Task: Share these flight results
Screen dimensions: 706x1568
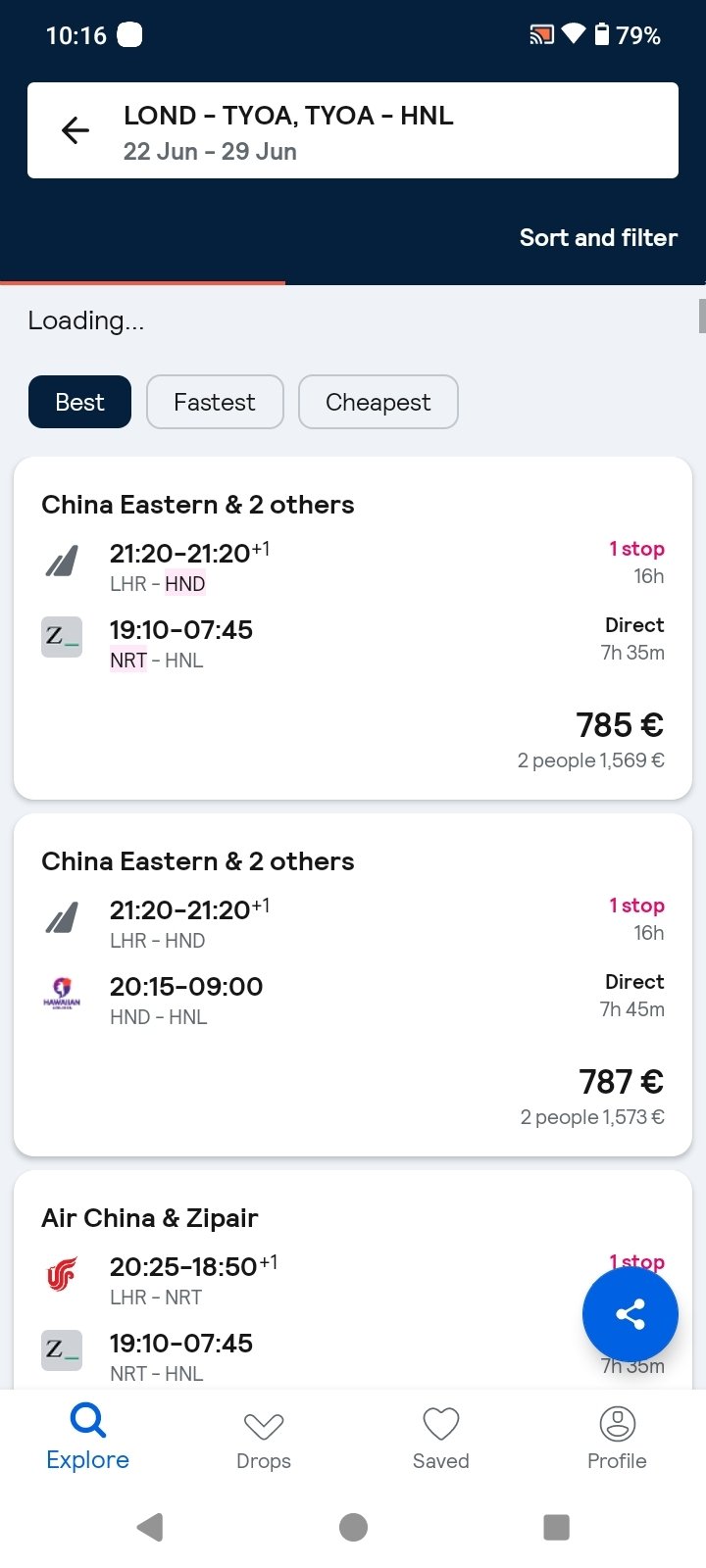Action: pos(630,1314)
